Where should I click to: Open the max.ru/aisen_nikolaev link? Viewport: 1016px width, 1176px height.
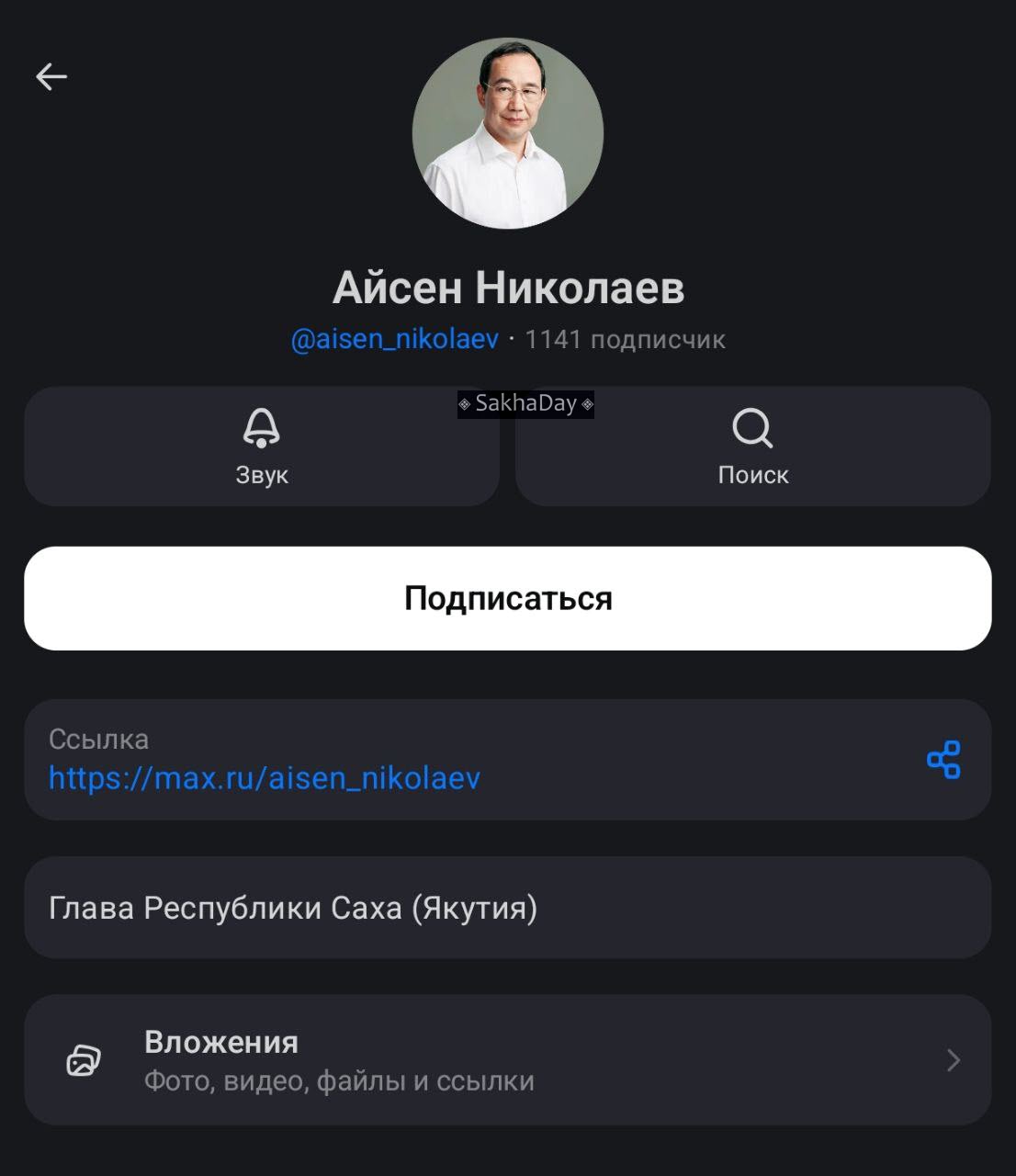[x=265, y=778]
